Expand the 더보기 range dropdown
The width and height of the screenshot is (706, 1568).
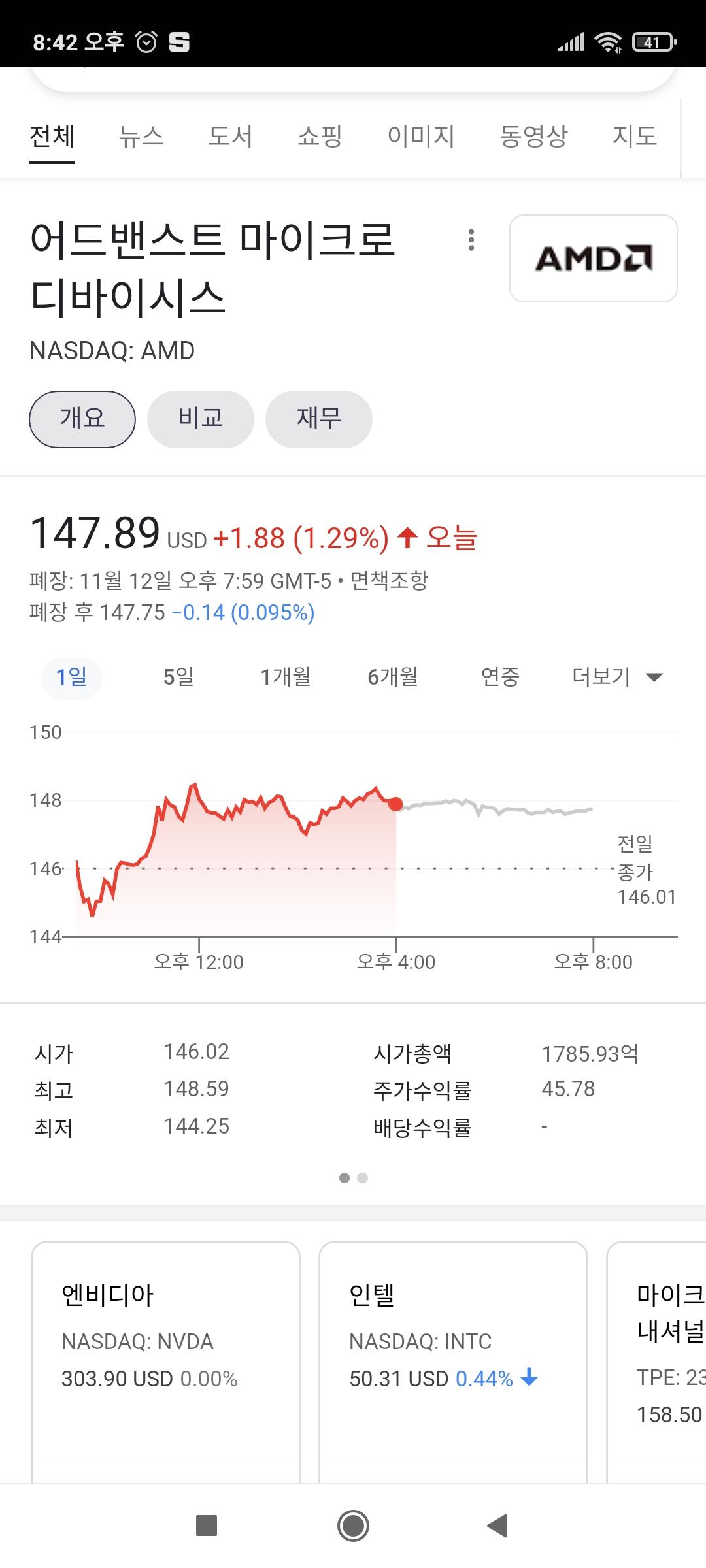(x=618, y=677)
